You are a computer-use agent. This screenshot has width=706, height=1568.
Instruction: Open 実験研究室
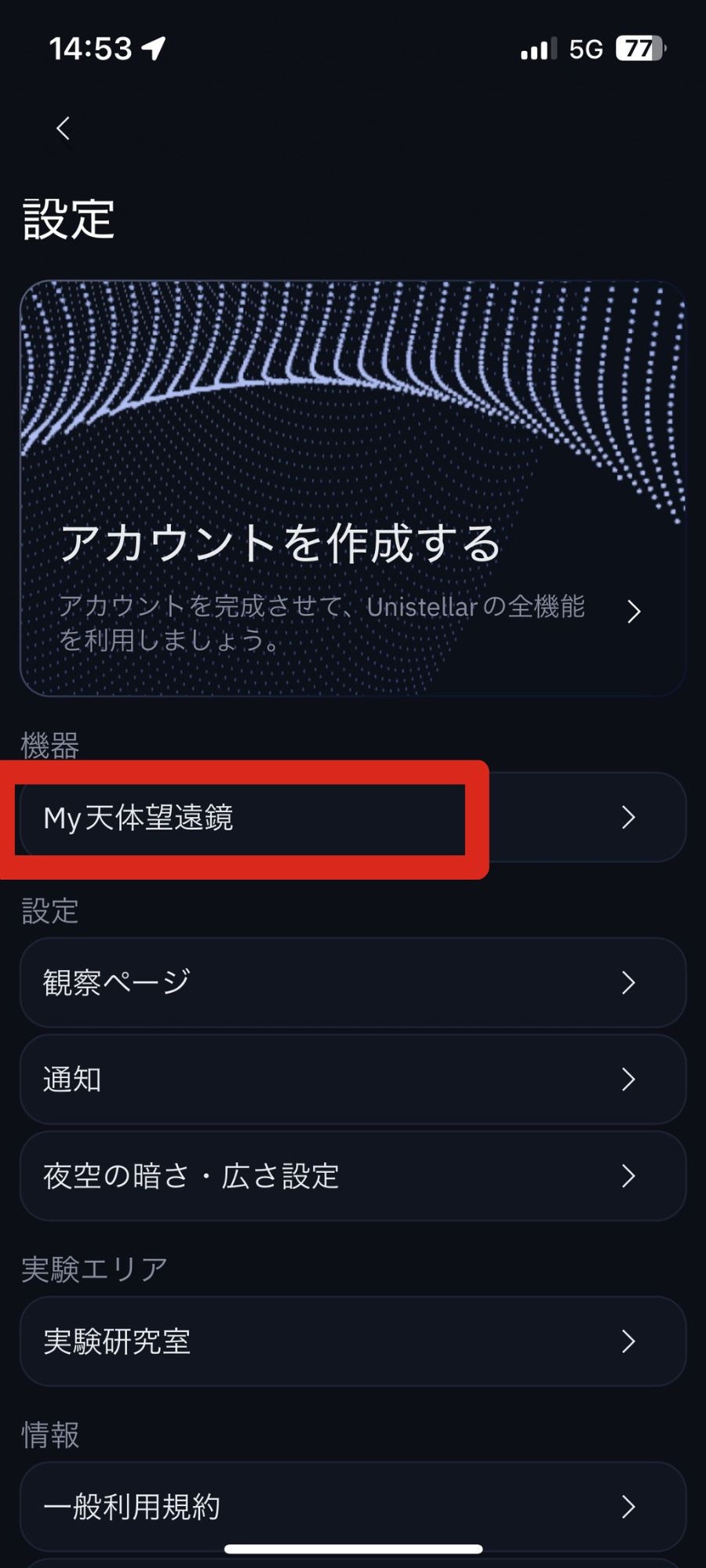353,1341
